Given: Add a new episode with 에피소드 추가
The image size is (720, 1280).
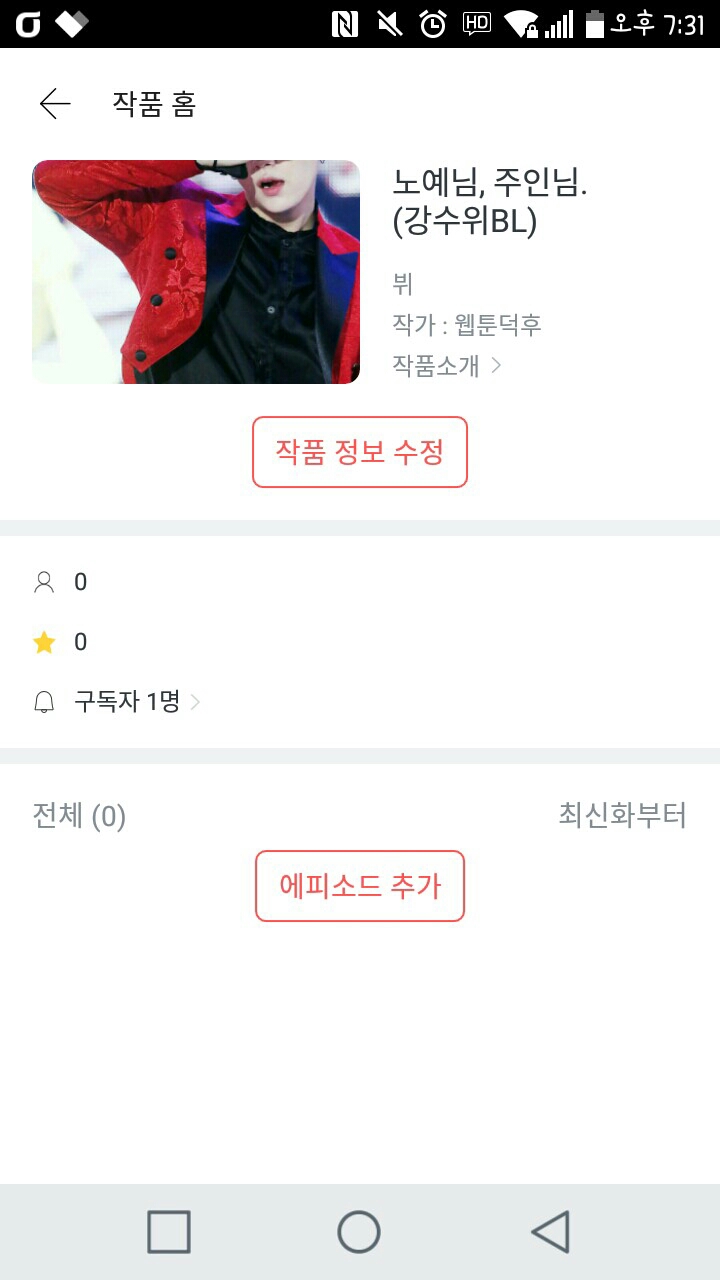Looking at the screenshot, I should click(360, 886).
